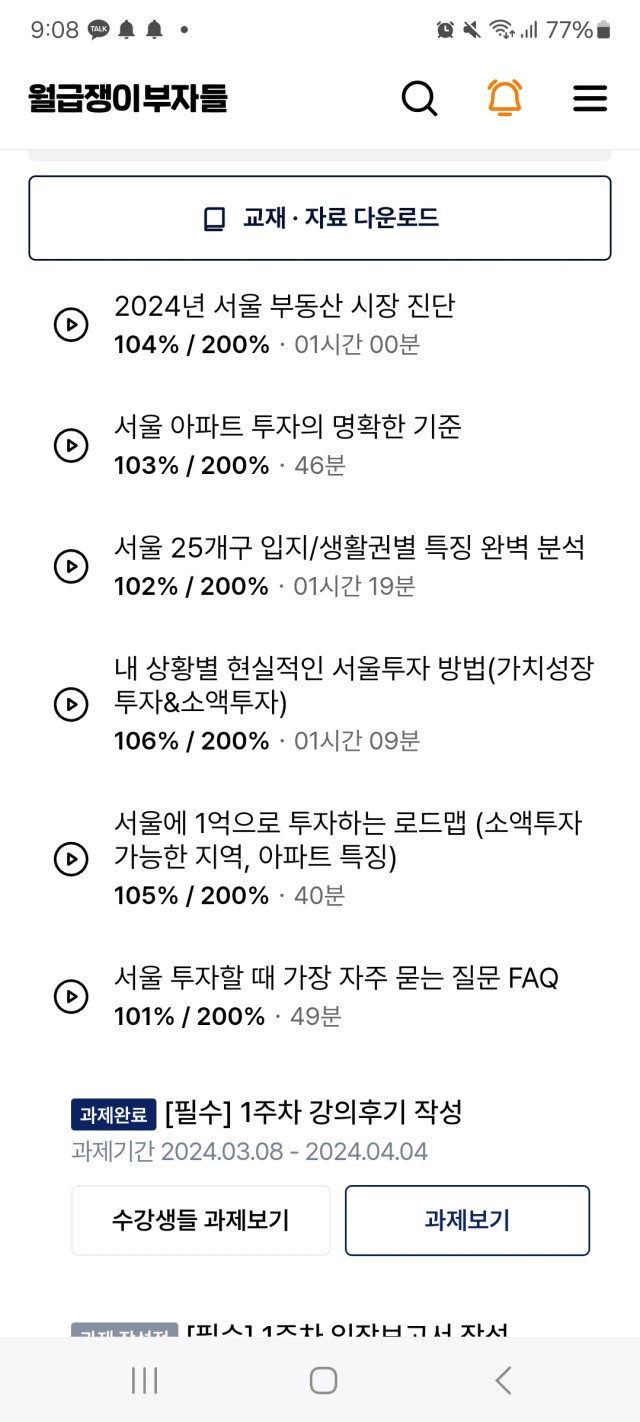Screen dimensions: 640x1422
Task: Open the hamburger menu
Action: pos(590,98)
